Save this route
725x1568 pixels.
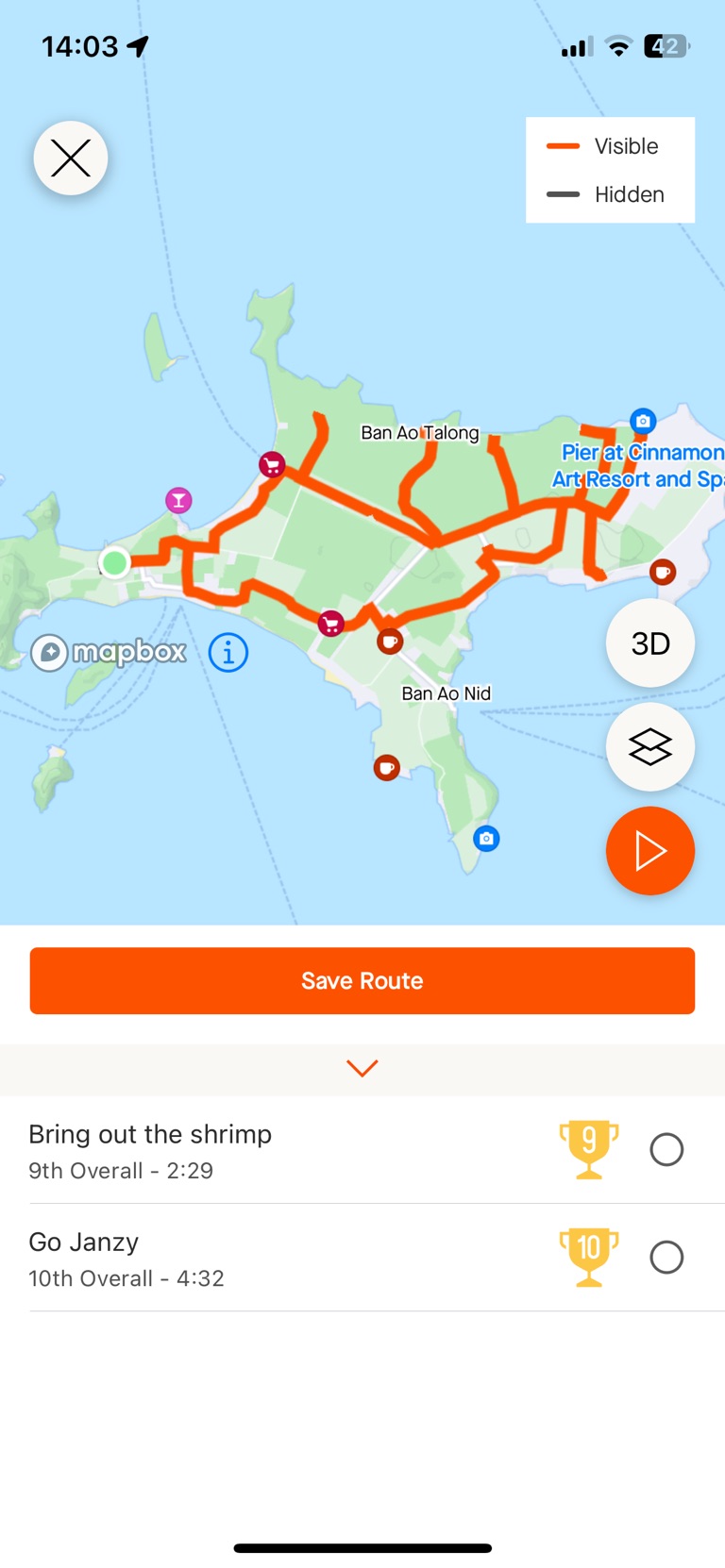[x=362, y=981]
